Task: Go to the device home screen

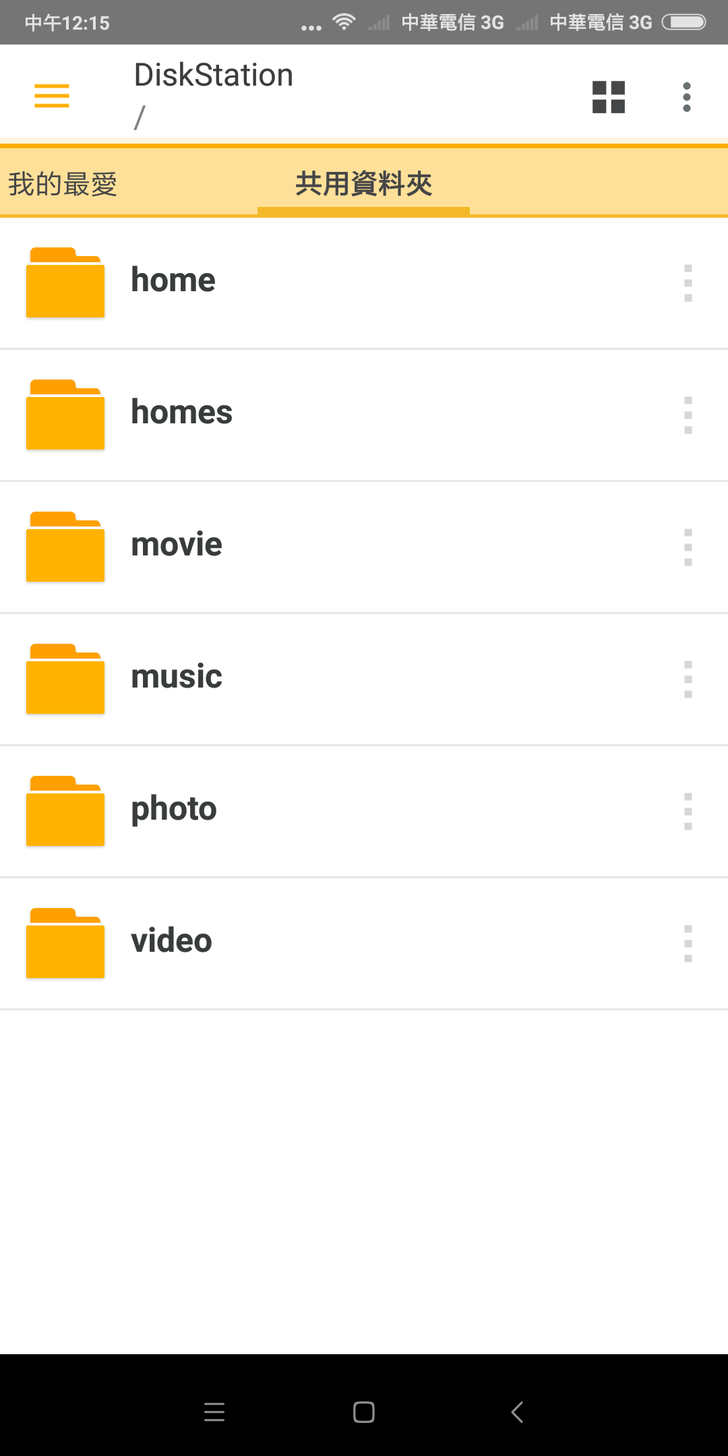Action: coord(364,1412)
